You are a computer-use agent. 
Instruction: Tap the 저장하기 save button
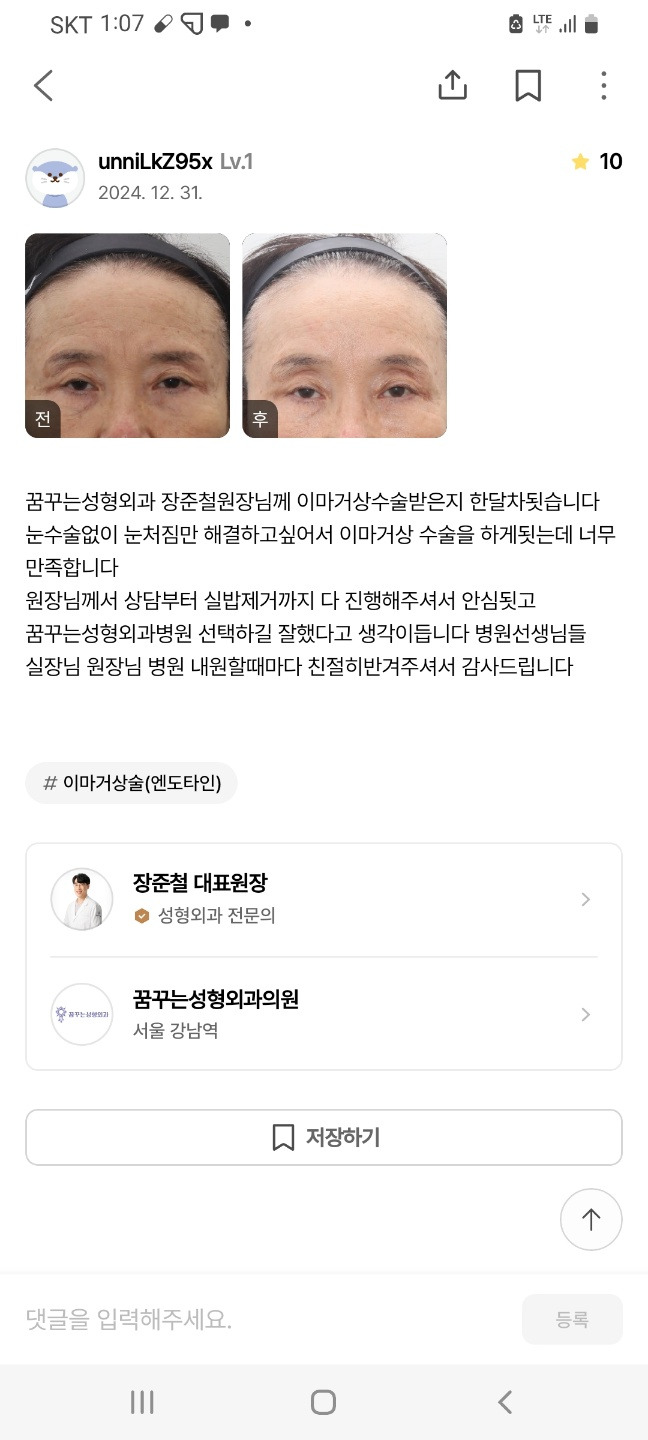coord(323,1137)
